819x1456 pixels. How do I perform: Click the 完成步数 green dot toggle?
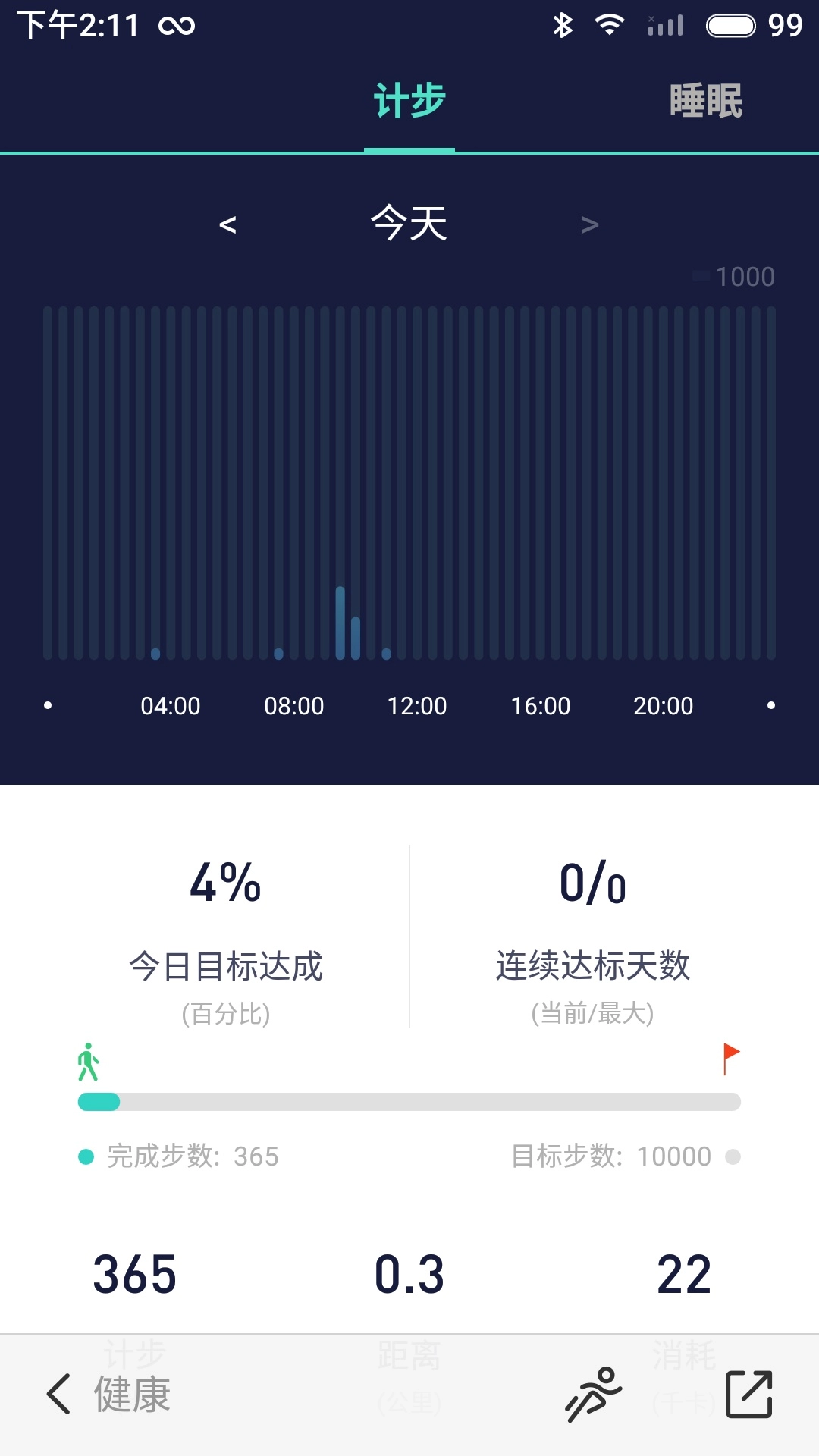point(85,1156)
